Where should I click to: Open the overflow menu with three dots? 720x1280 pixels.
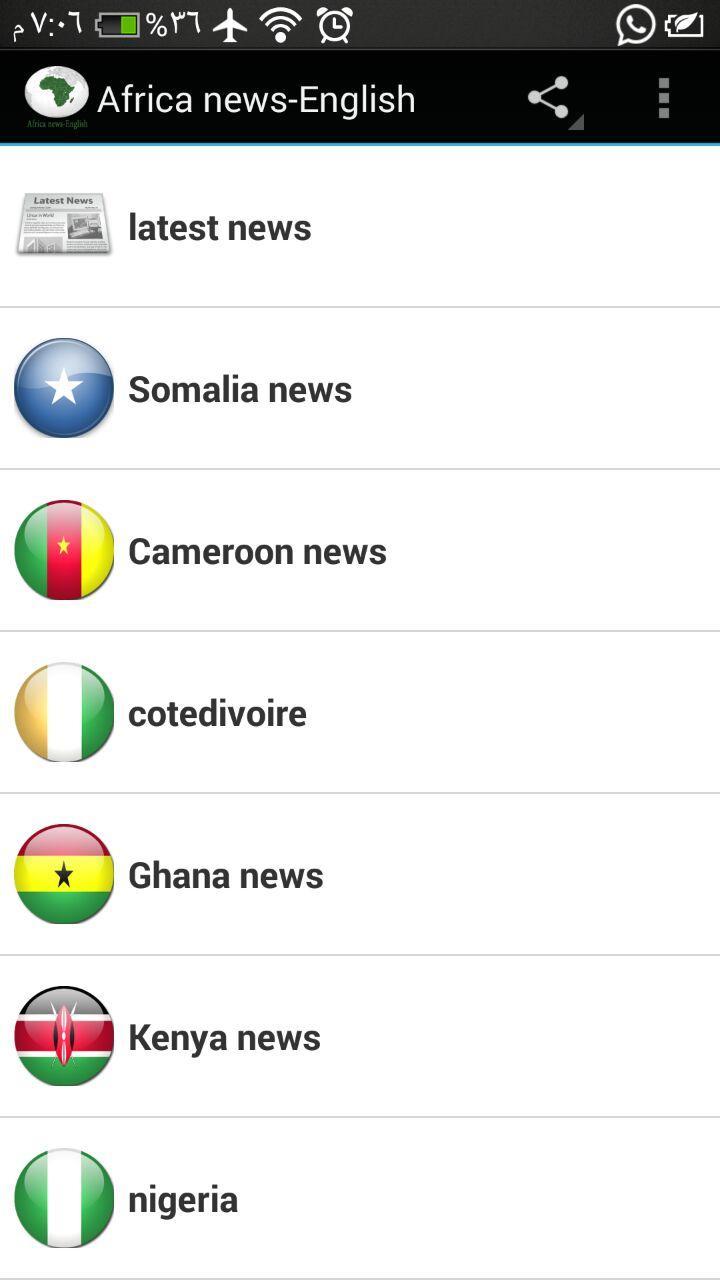pos(663,97)
